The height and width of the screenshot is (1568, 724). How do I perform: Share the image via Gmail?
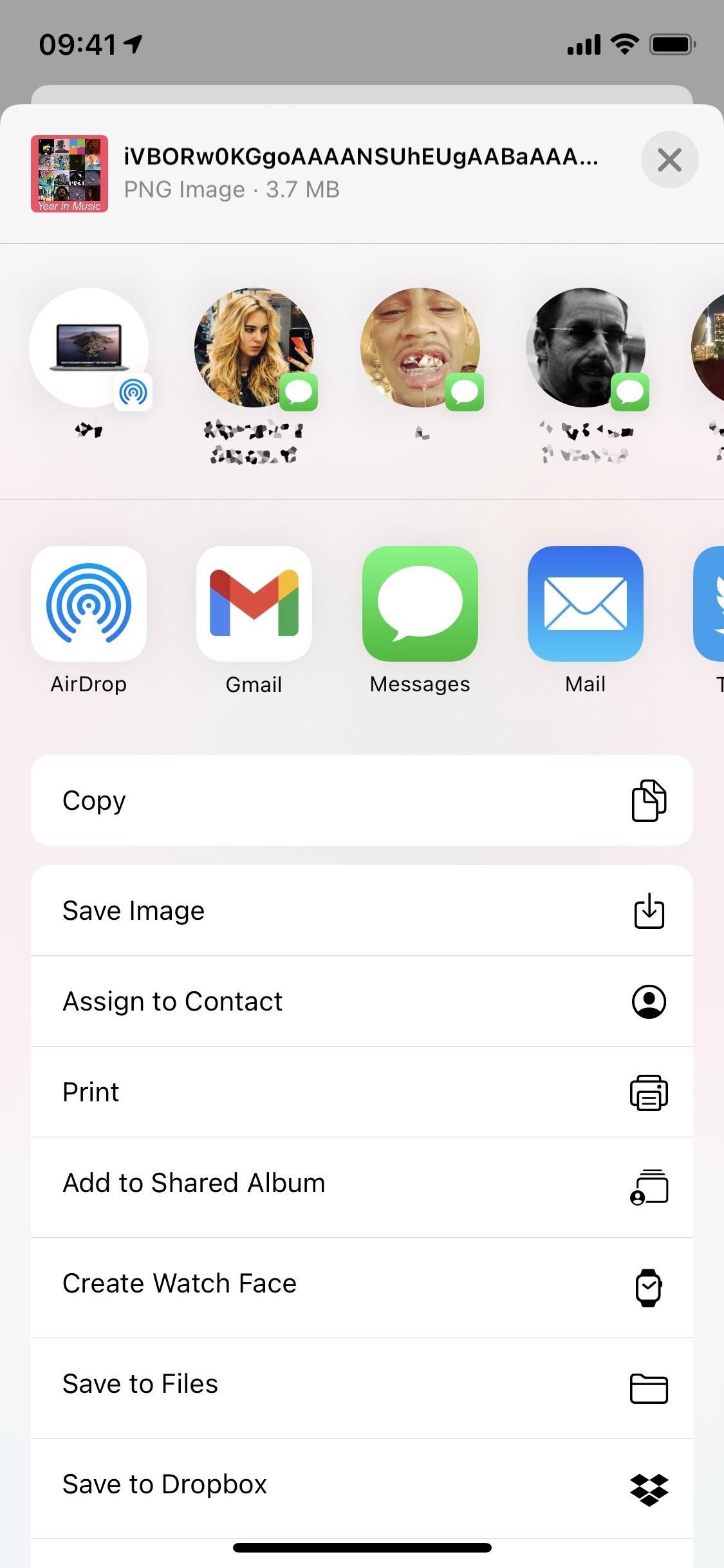[254, 604]
